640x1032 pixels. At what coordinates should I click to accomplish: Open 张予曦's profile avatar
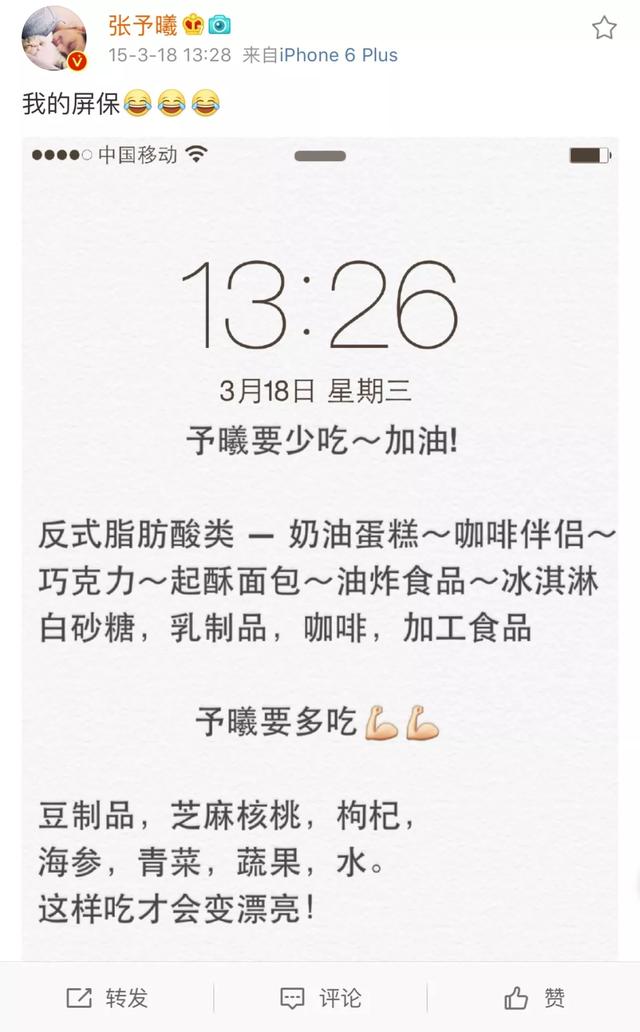[x=54, y=38]
